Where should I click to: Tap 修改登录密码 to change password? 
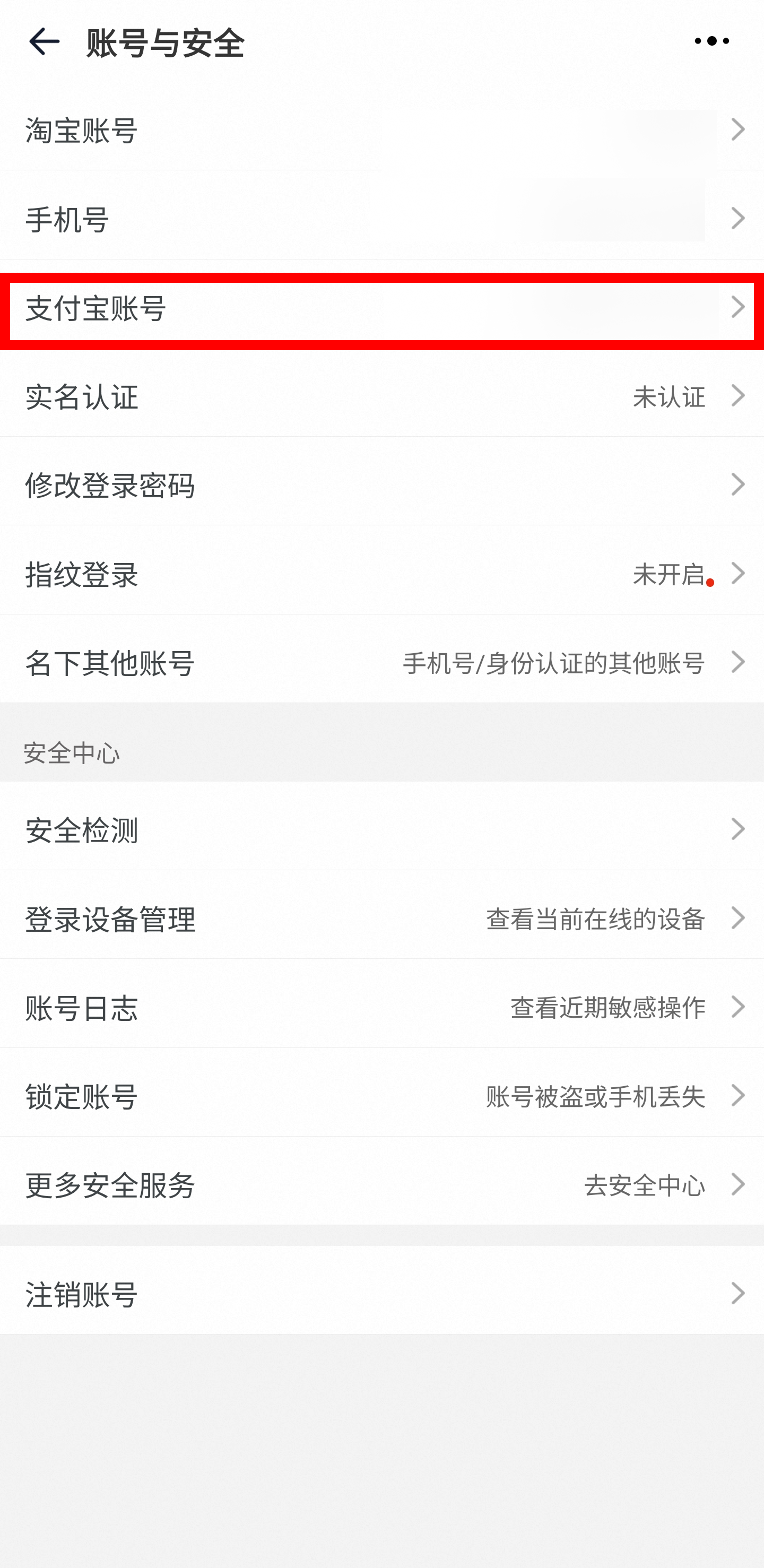click(381, 485)
